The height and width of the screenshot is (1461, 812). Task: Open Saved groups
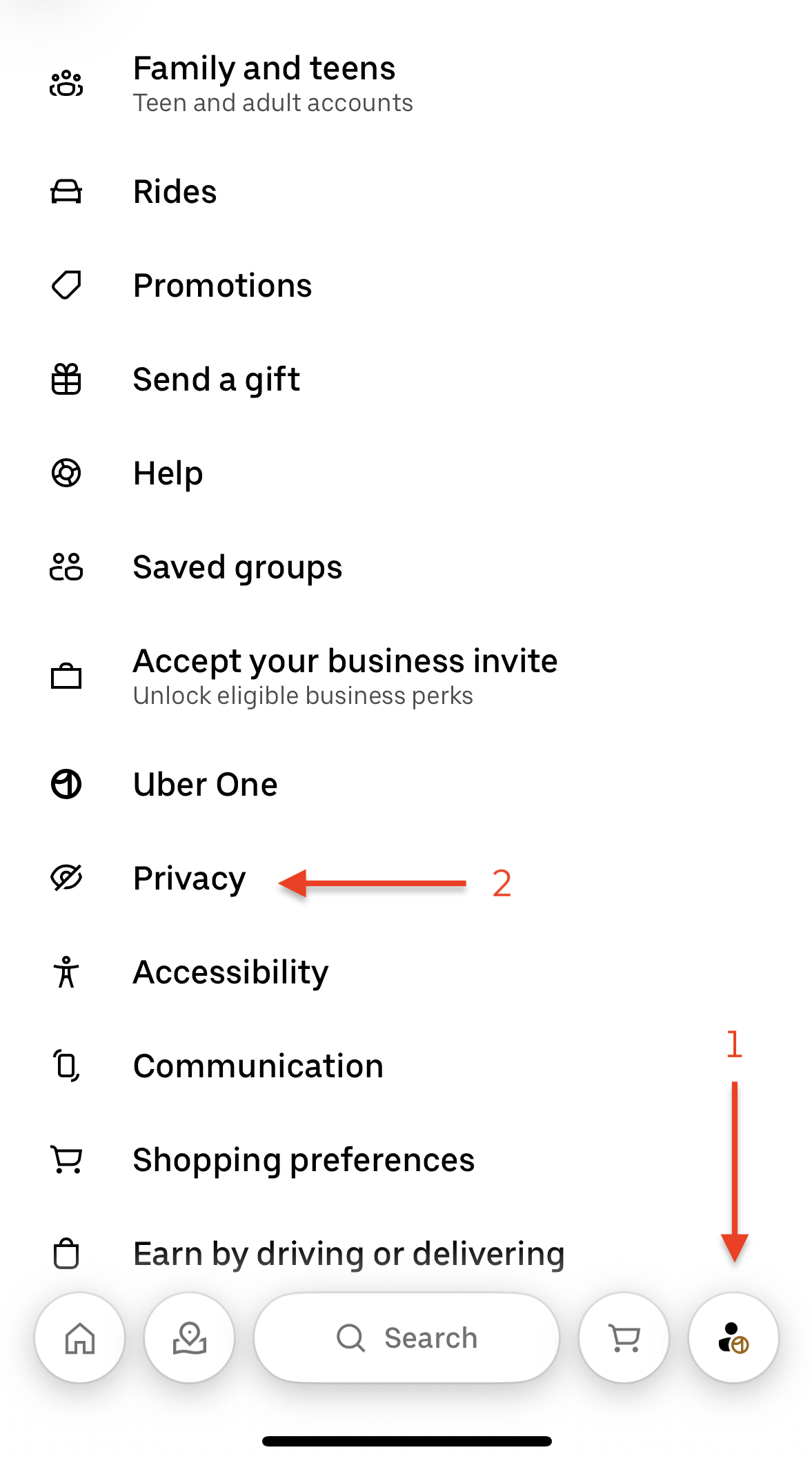237,567
